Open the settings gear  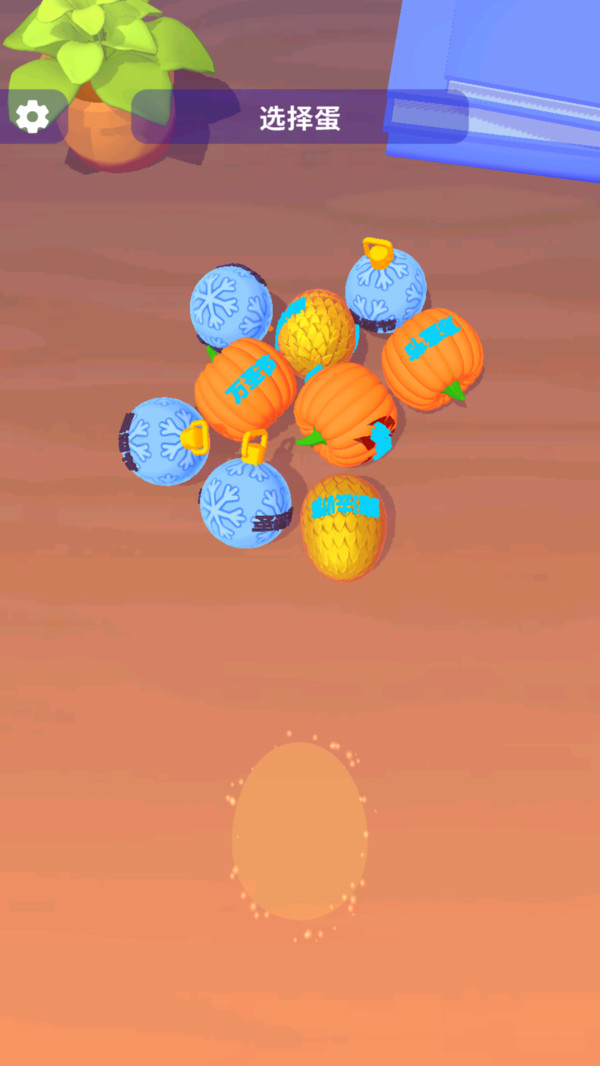(32, 117)
